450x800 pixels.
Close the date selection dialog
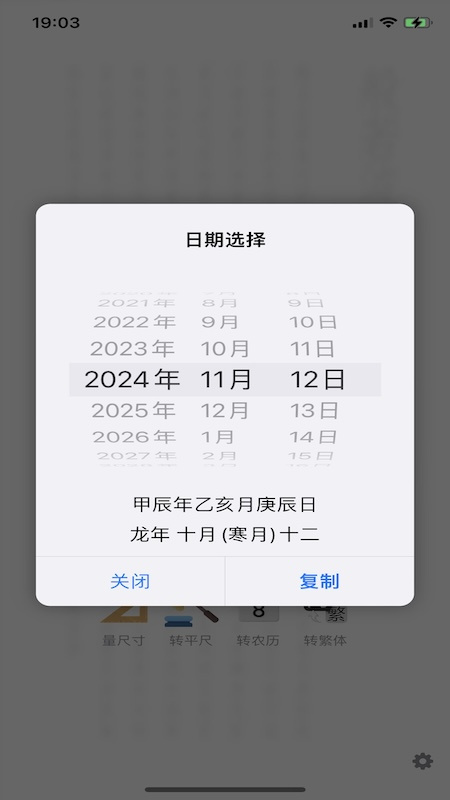[130, 581]
